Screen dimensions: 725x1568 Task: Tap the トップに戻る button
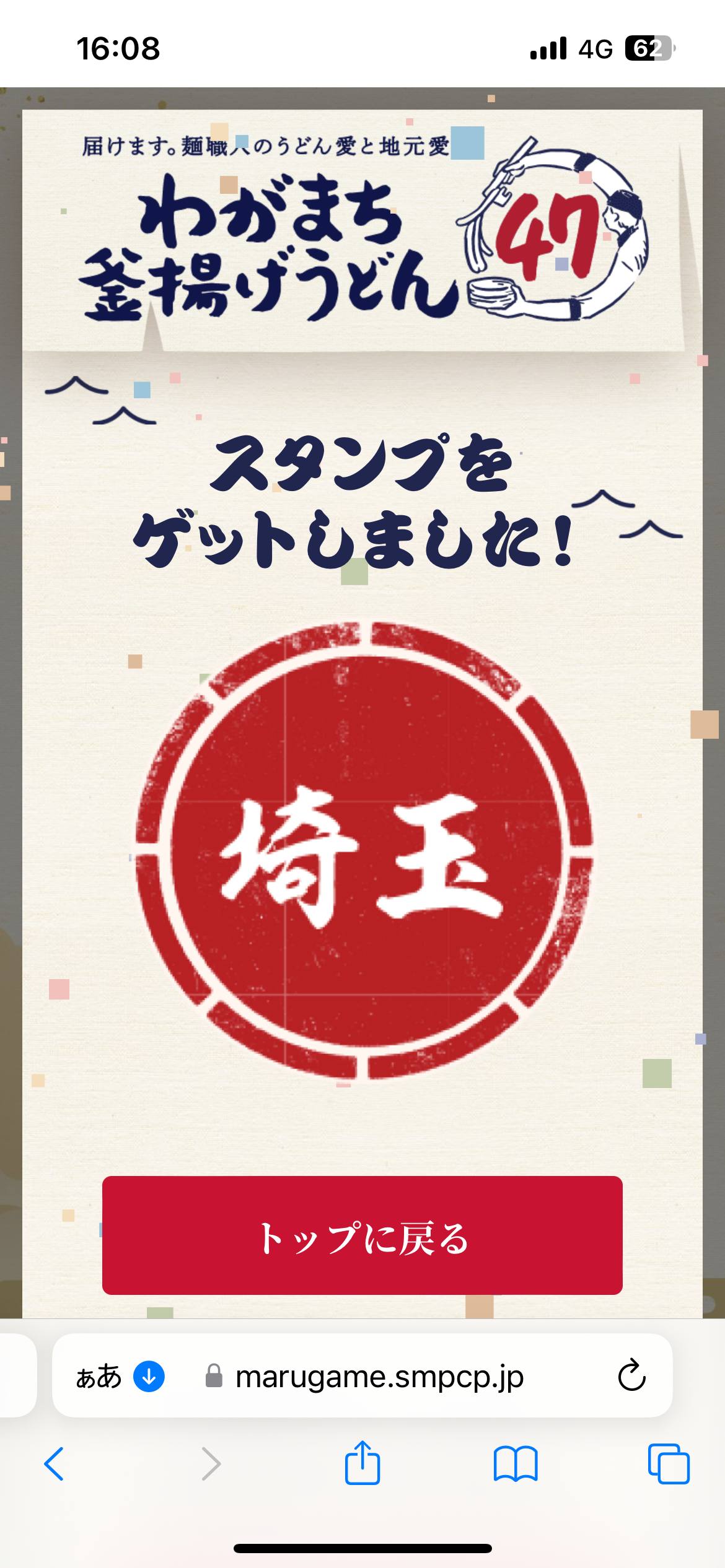[x=362, y=1235]
